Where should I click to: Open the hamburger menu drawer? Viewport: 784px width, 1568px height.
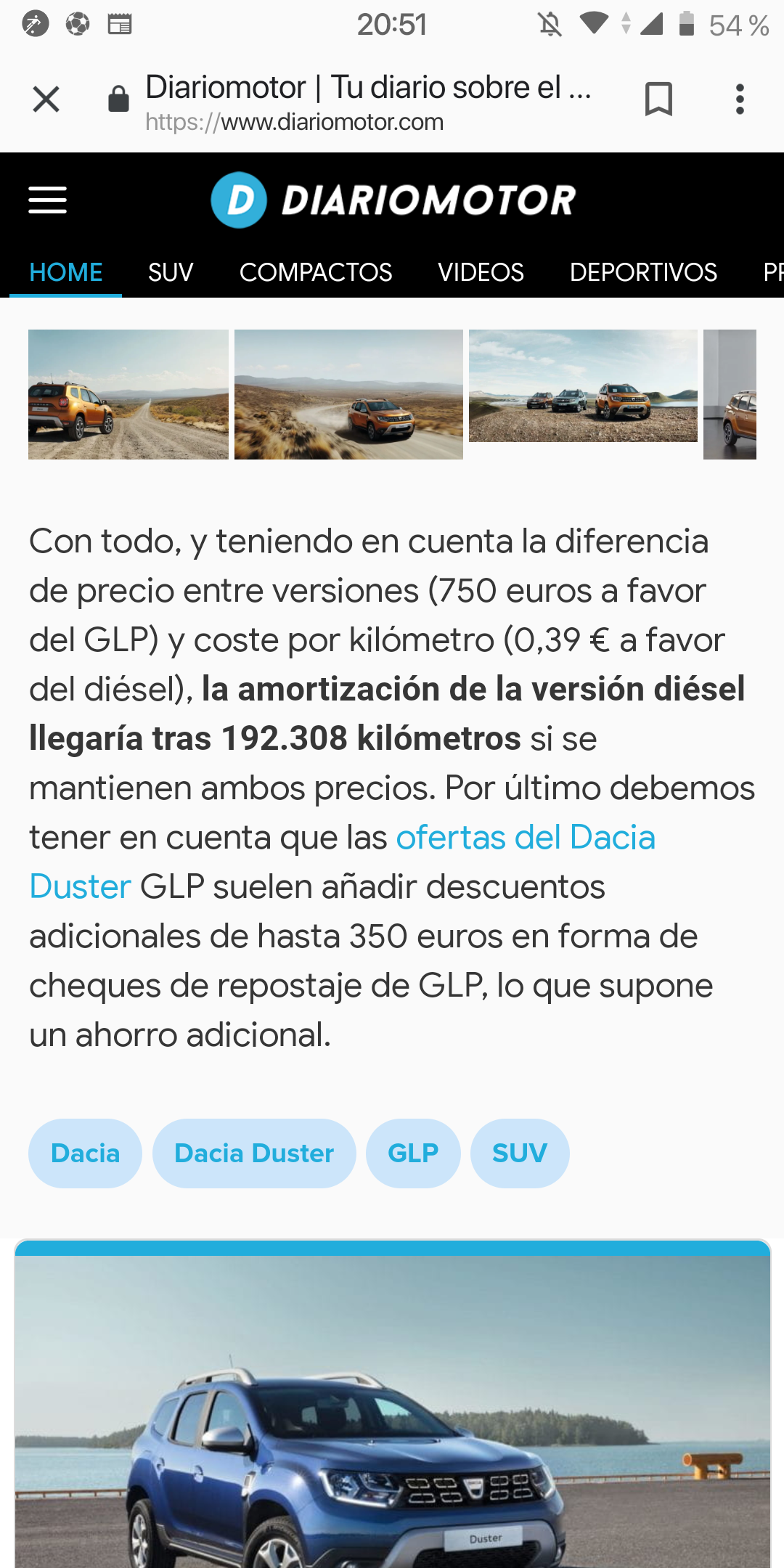(48, 200)
